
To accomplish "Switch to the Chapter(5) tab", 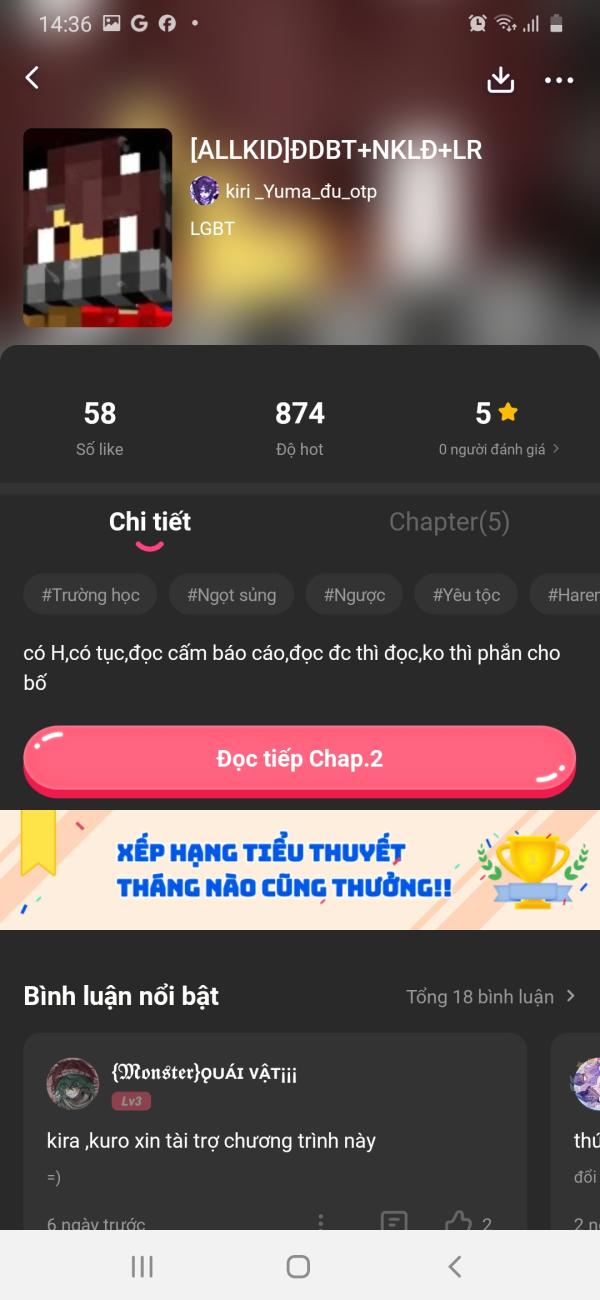I will point(449,522).
